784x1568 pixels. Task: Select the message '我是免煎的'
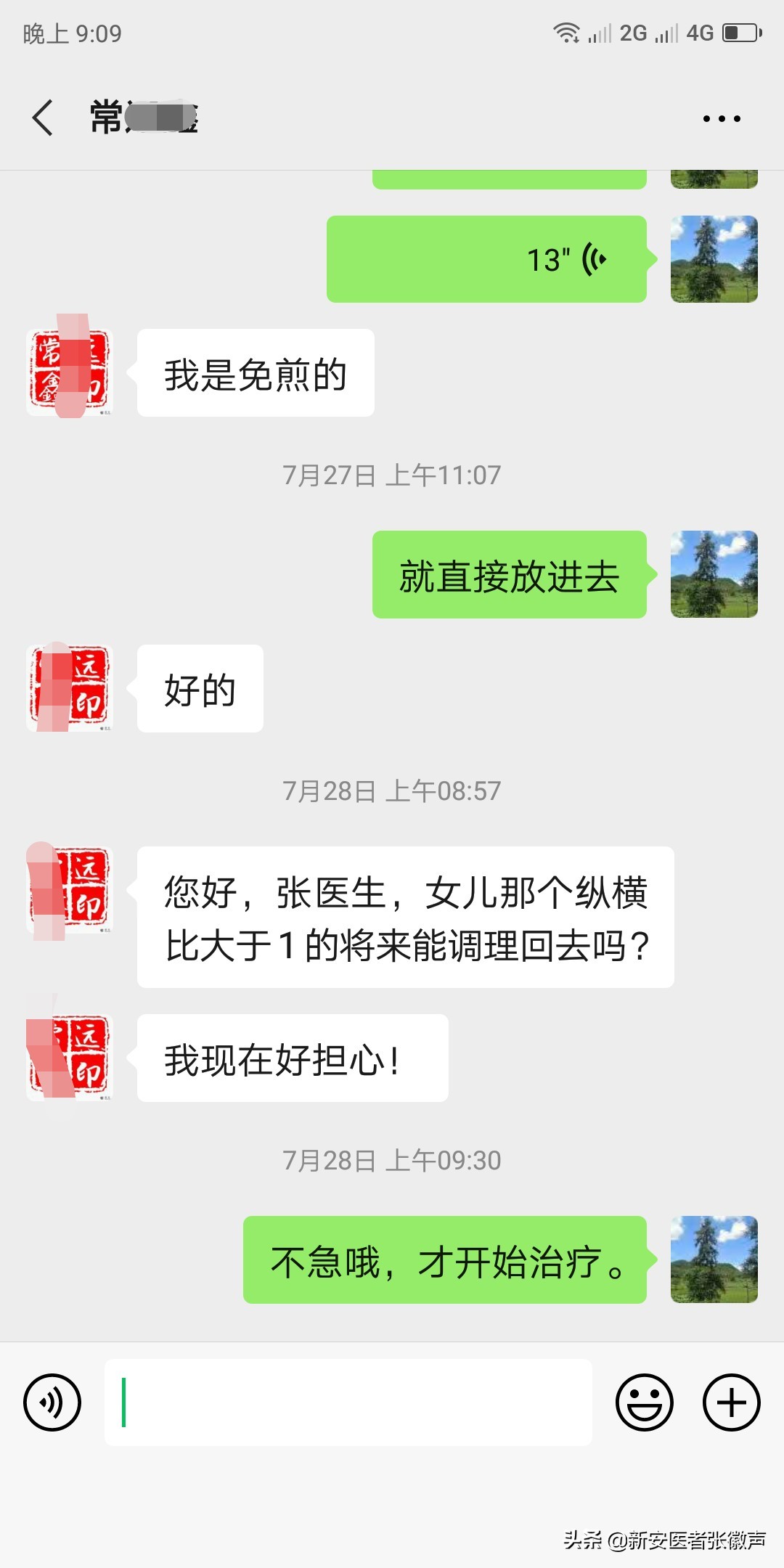coord(256,372)
